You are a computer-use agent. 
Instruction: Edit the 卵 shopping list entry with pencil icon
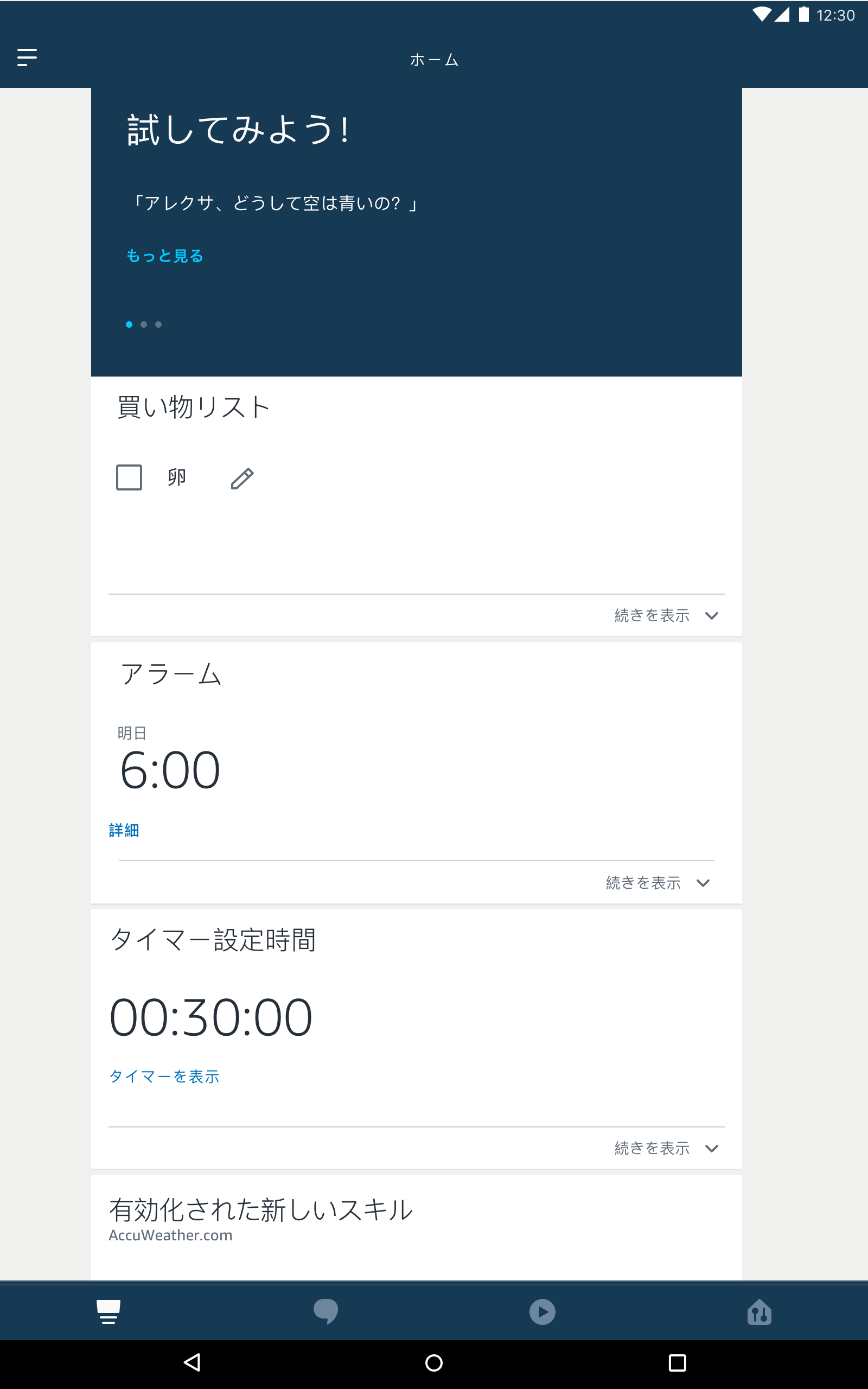tap(242, 477)
